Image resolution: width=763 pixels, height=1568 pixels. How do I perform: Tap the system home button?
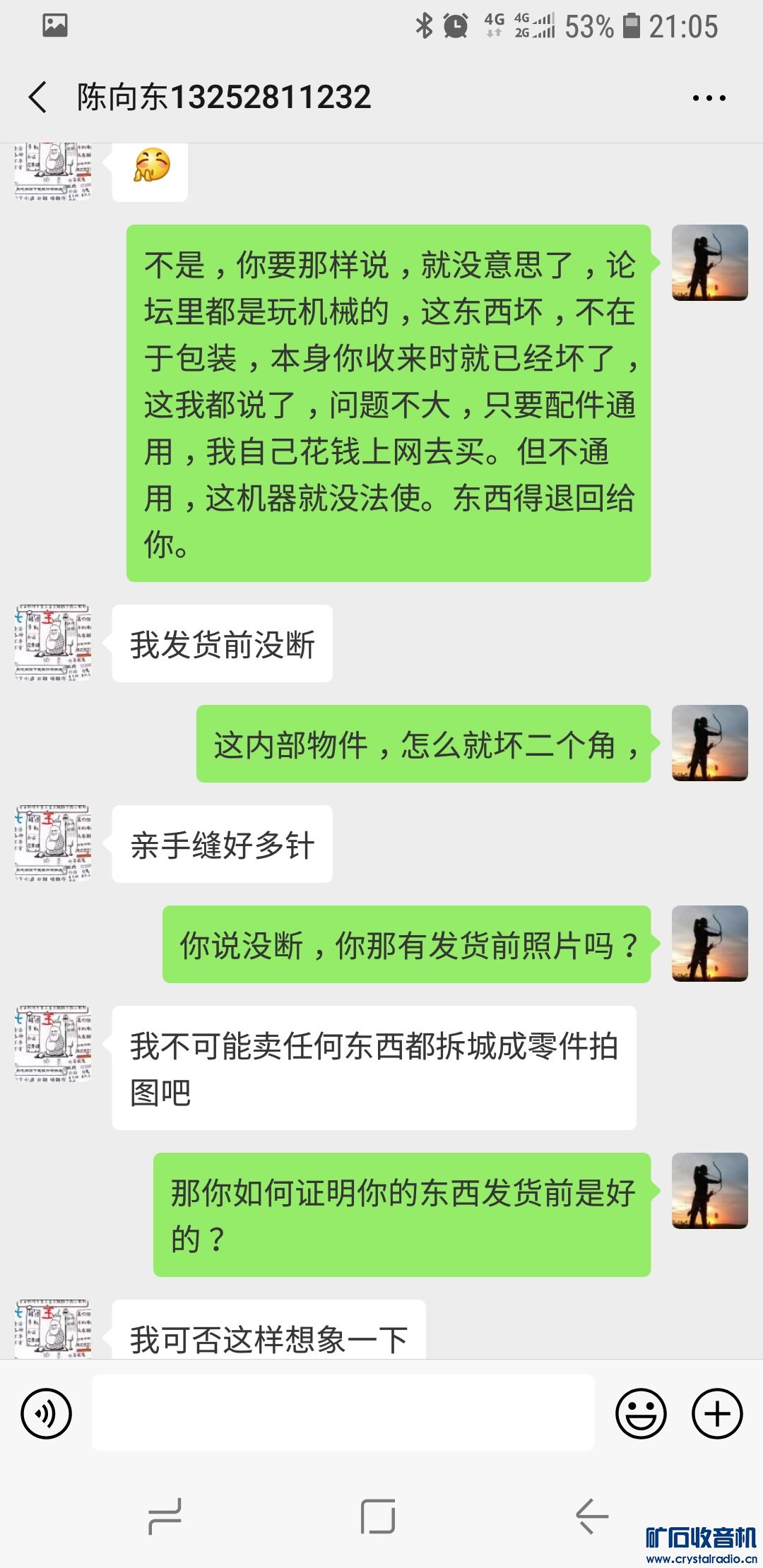click(378, 1516)
